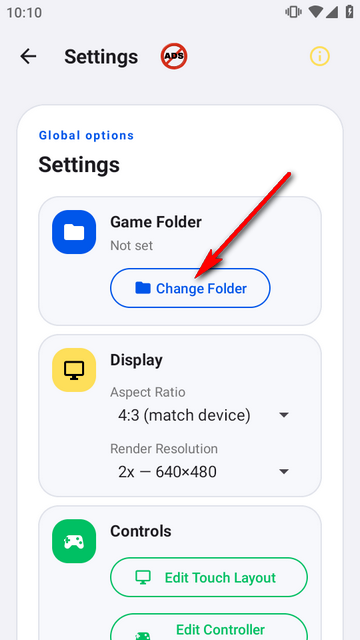The height and width of the screenshot is (640, 360).
Task: Open Edit Touch Layout
Action: [x=209, y=578]
